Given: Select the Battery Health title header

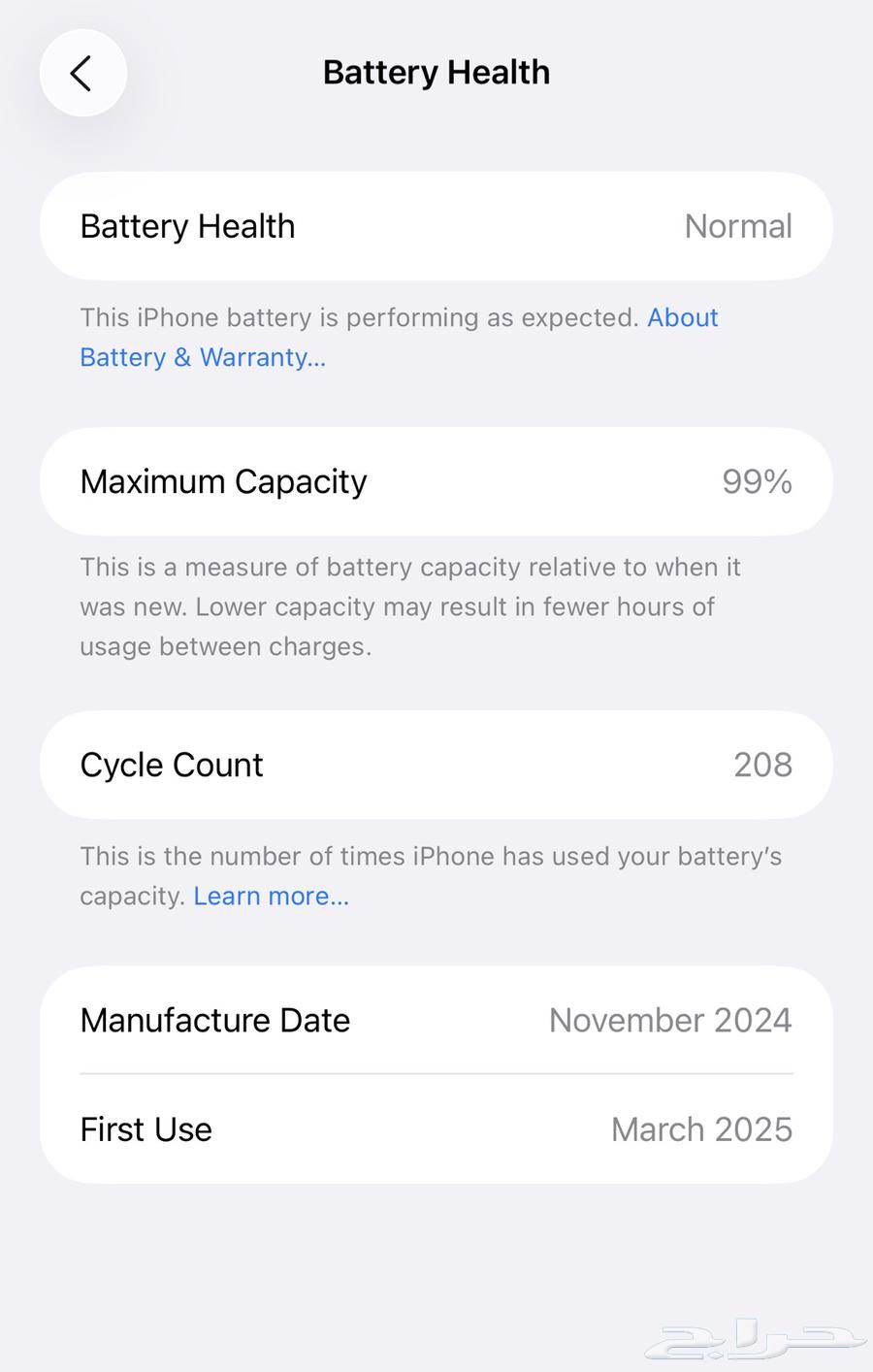Looking at the screenshot, I should pyautogui.click(x=436, y=72).
